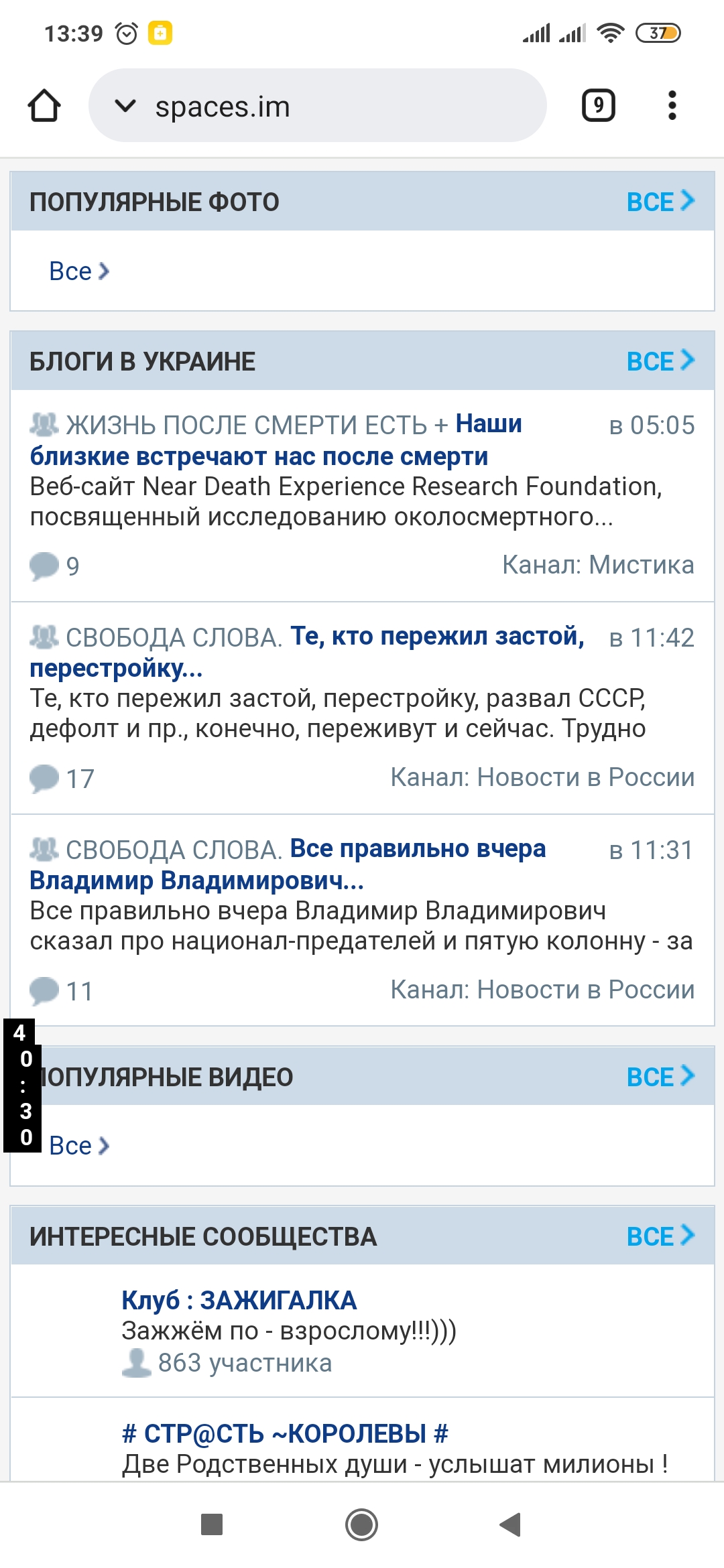Open the browser overflow menu
Image resolution: width=724 pixels, height=1568 pixels.
[x=672, y=106]
